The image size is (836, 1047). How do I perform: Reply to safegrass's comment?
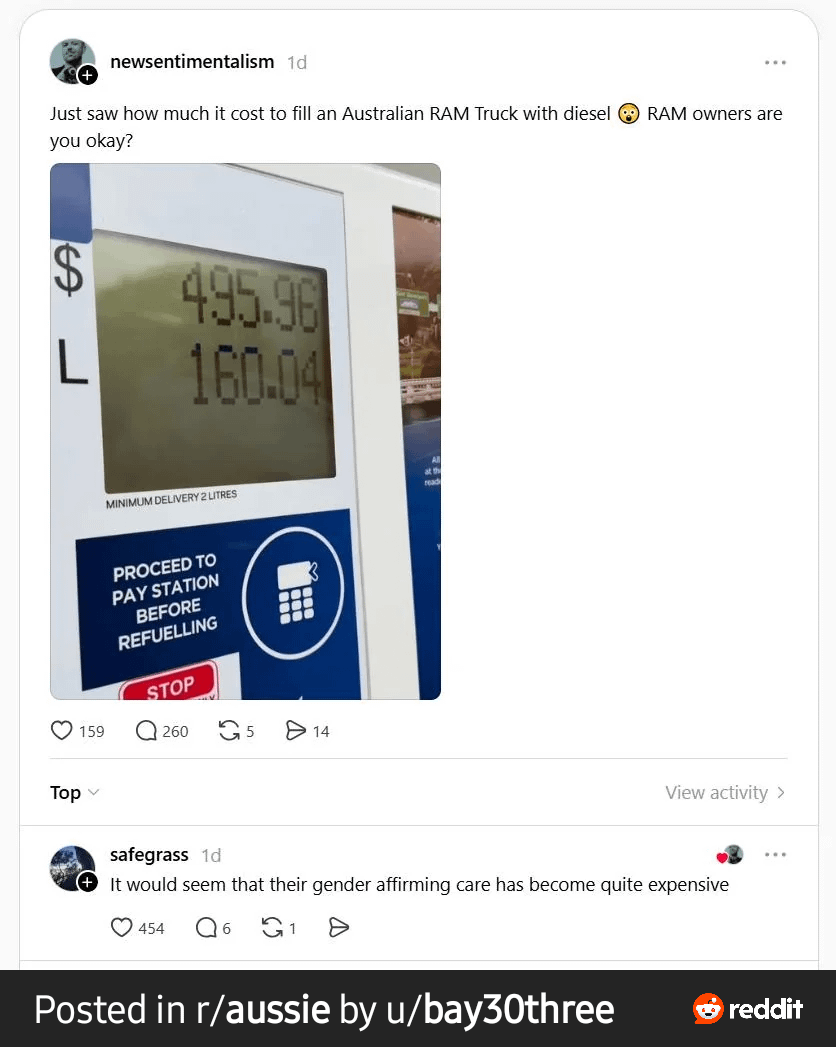[x=206, y=928]
